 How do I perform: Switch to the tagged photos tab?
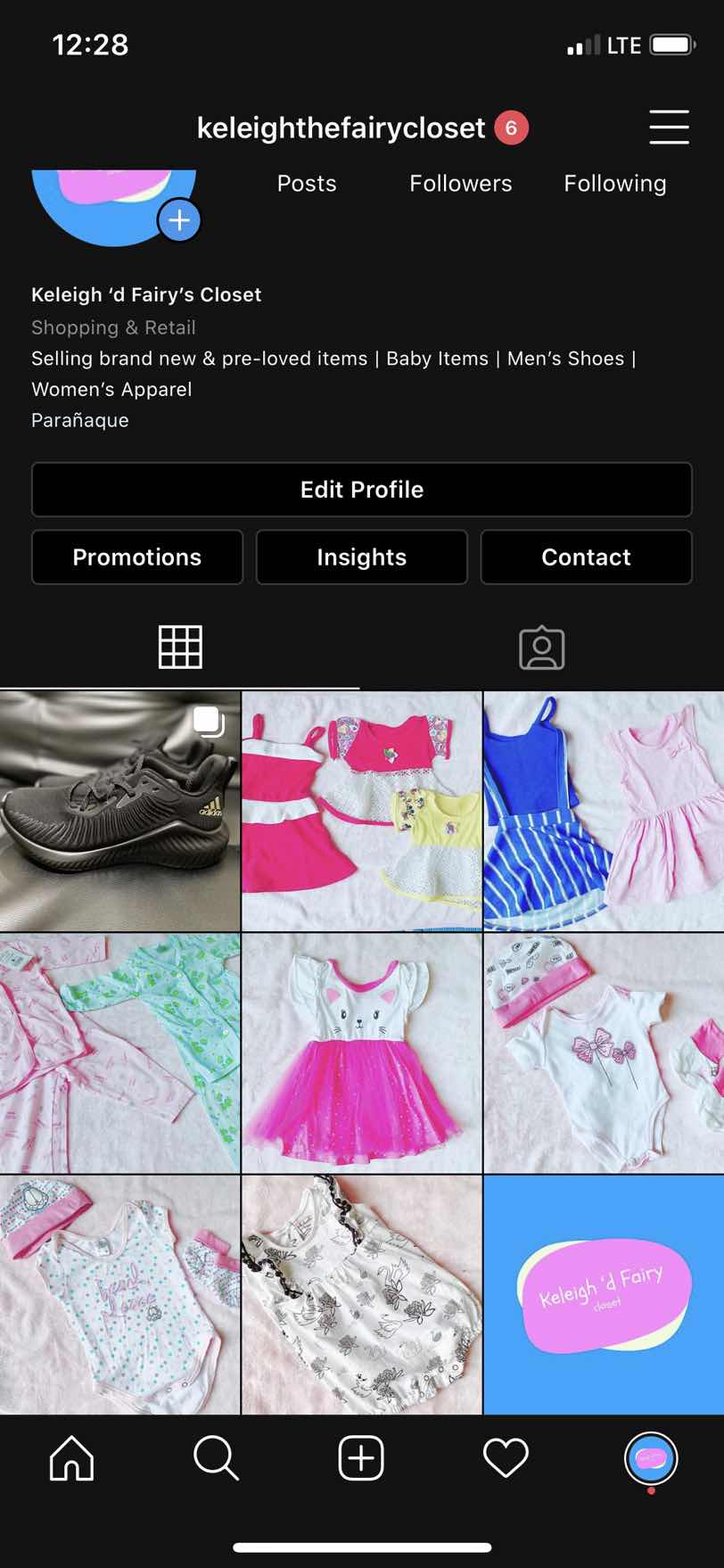(541, 648)
